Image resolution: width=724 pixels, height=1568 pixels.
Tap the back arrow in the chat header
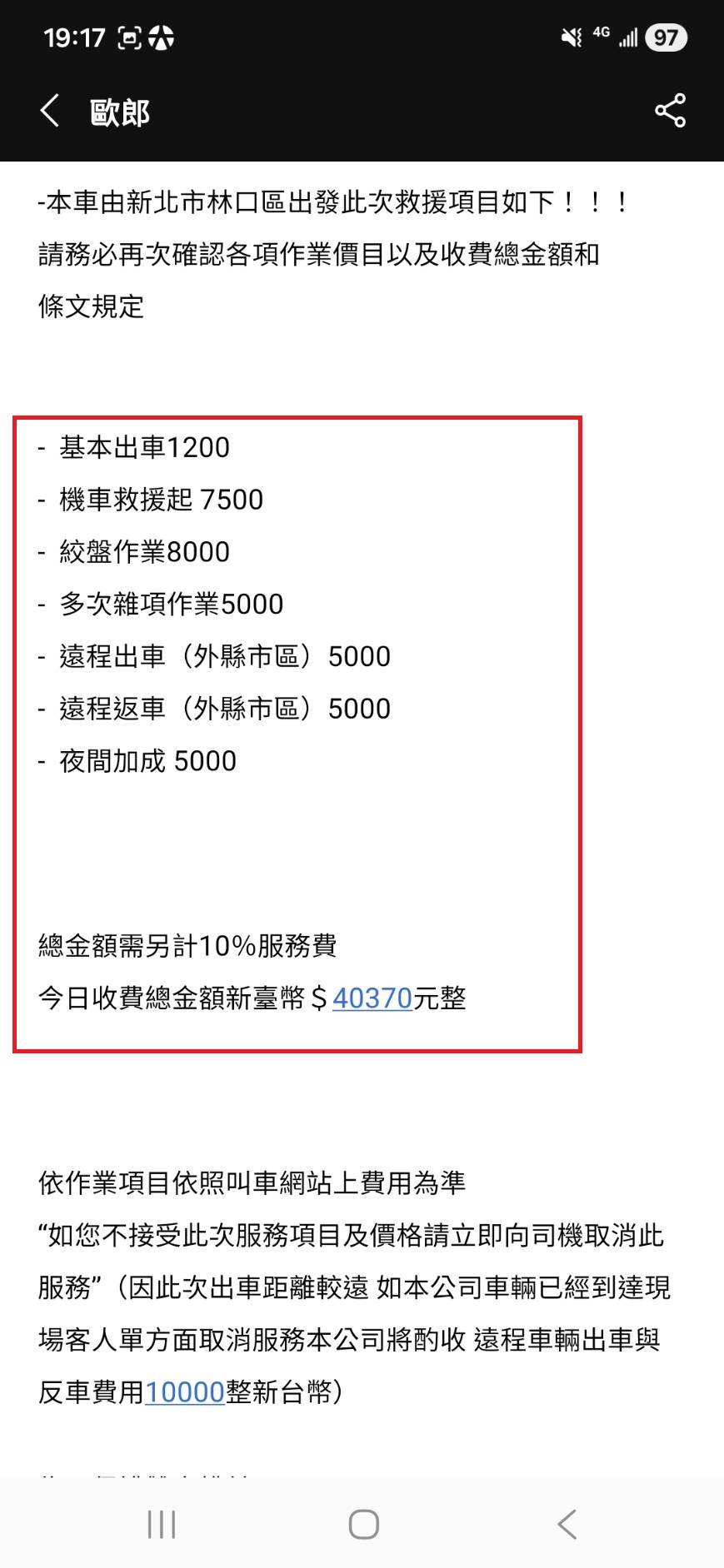[x=49, y=110]
